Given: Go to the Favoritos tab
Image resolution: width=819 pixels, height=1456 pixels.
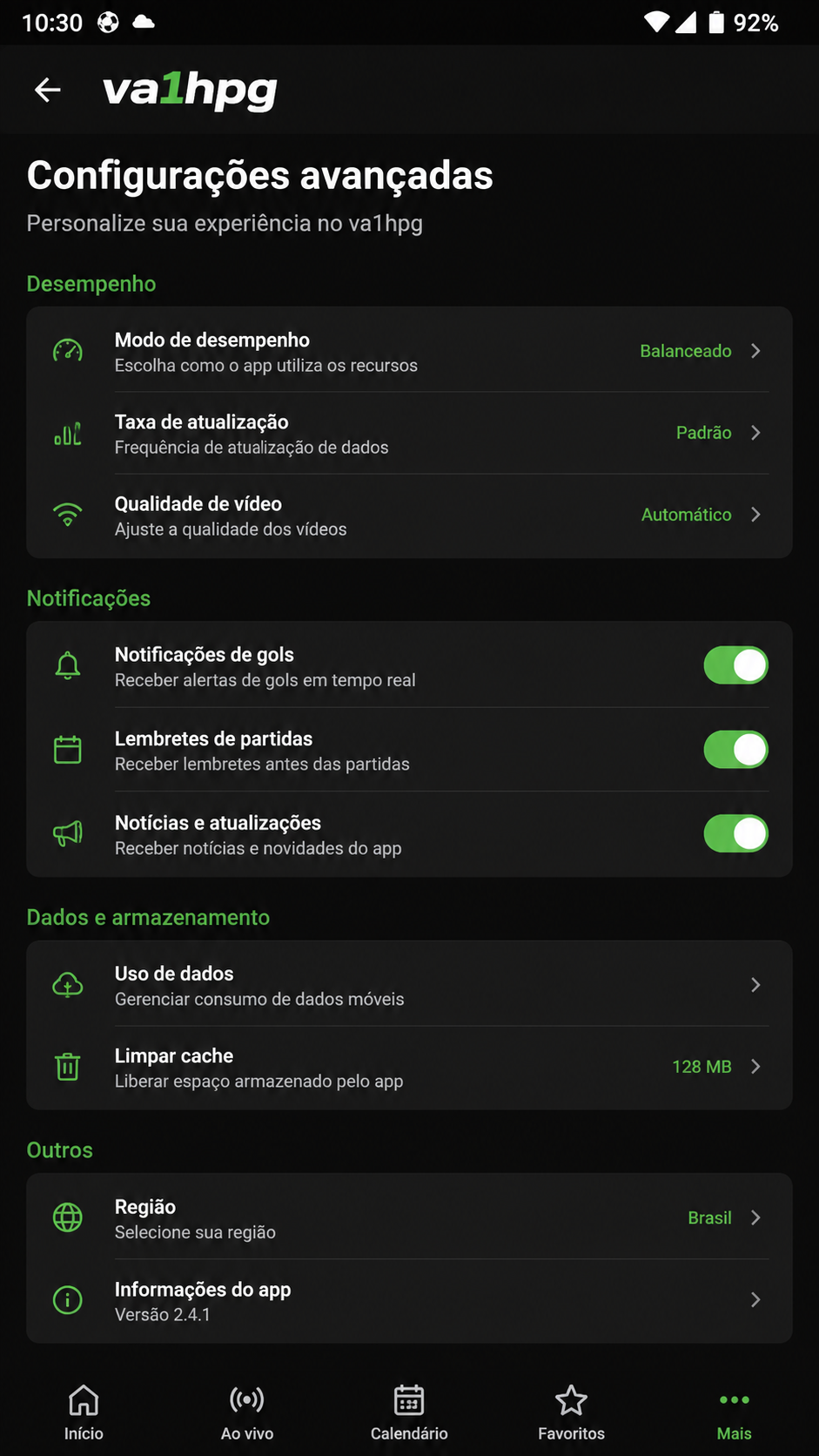Looking at the screenshot, I should (x=572, y=1412).
